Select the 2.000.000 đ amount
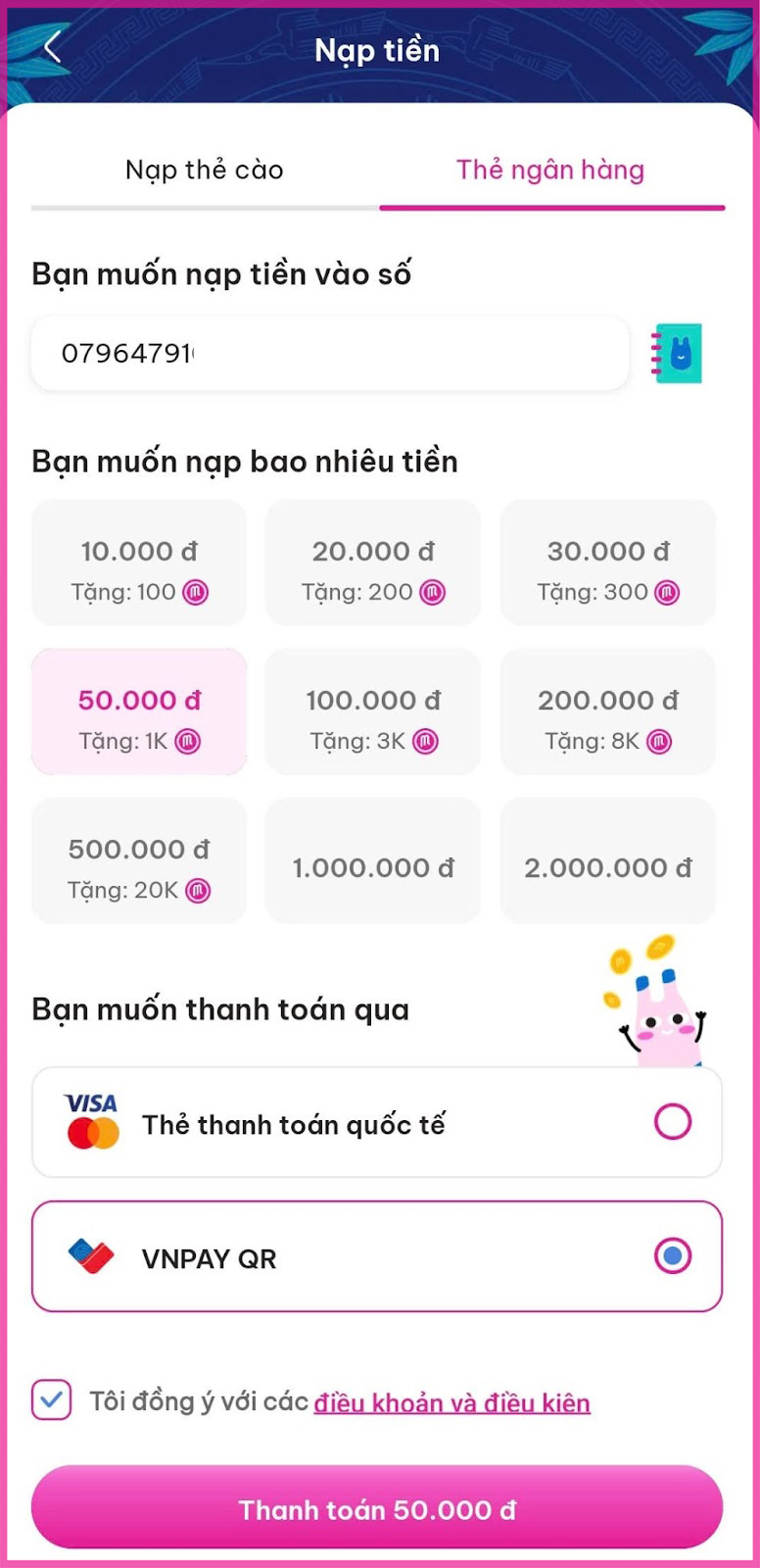 [607, 861]
